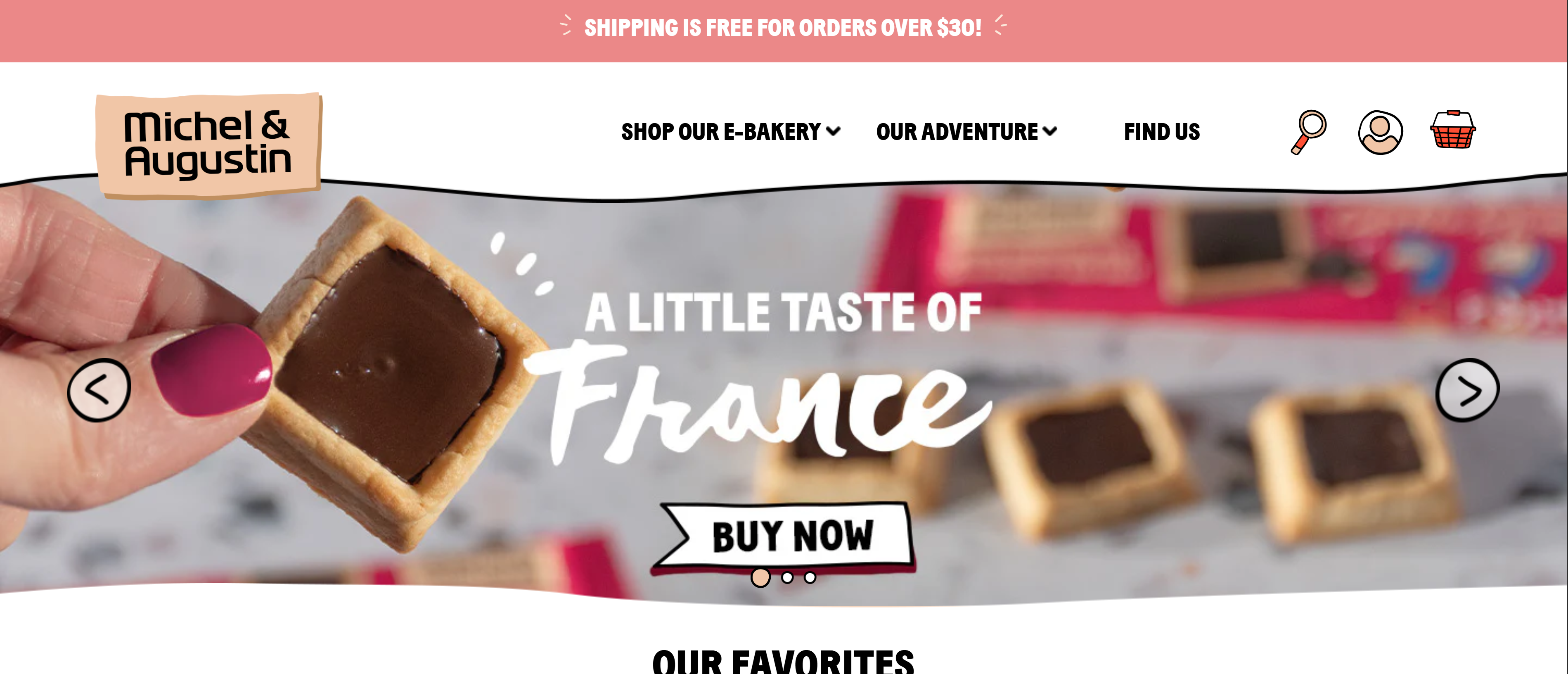This screenshot has height=674, width=1568.
Task: Show previous carousel slide
Action: [99, 390]
